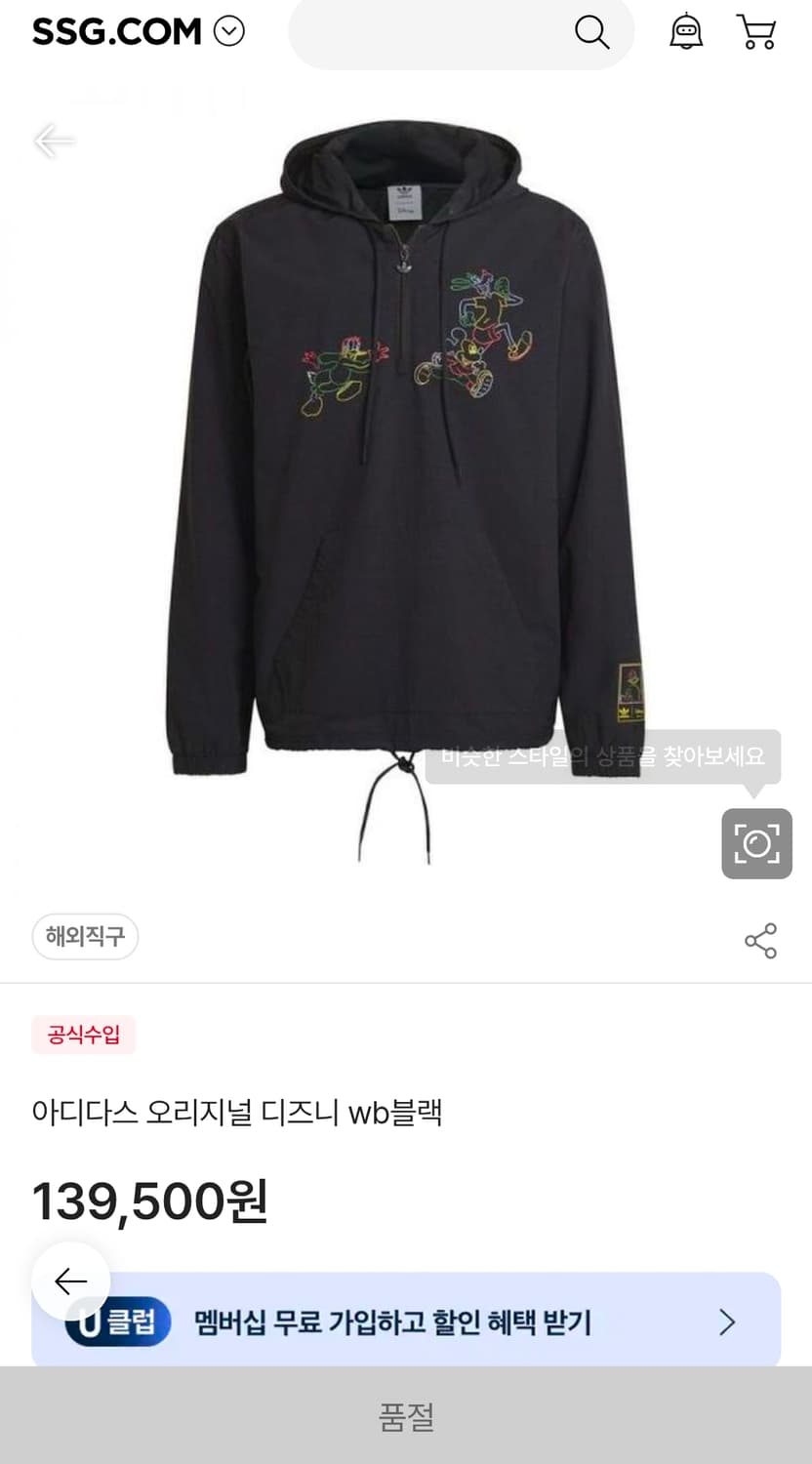Go back with the top-left arrow
This screenshot has height=1464, width=812.
click(x=54, y=140)
